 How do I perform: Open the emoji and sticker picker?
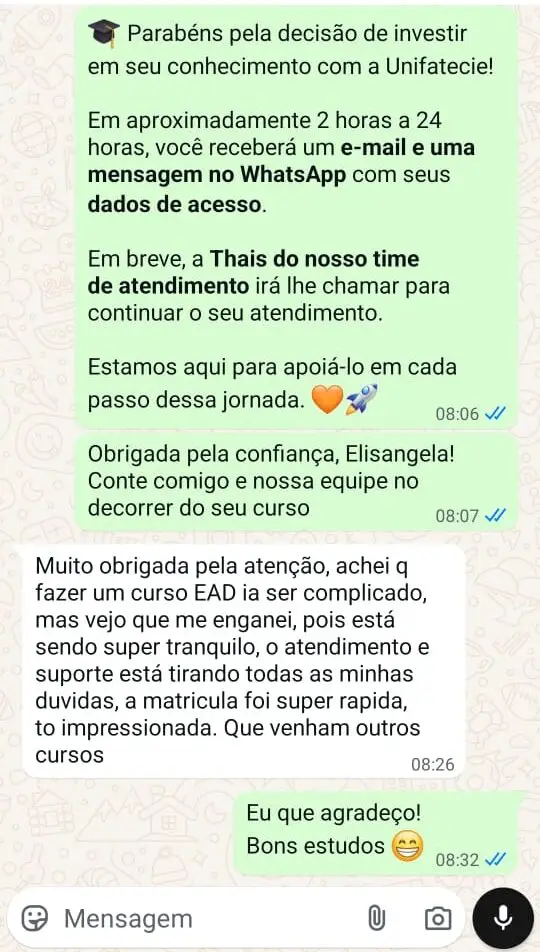click(35, 919)
